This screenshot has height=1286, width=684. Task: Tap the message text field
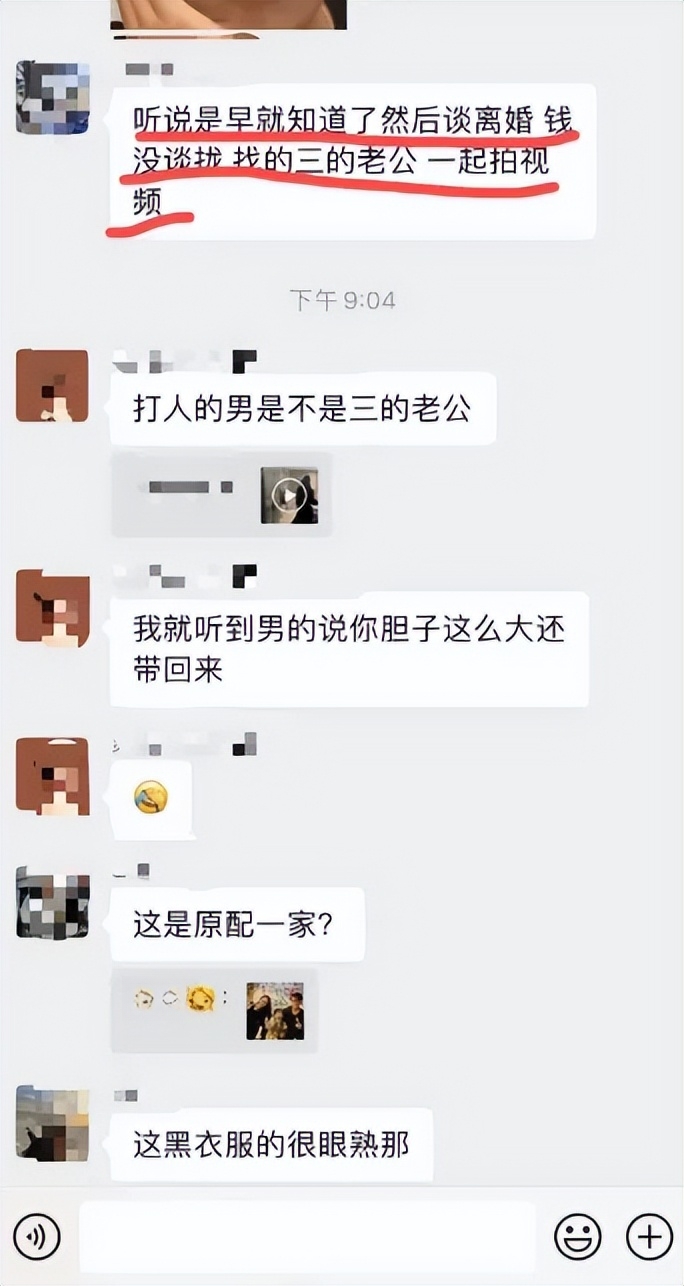point(307,1238)
